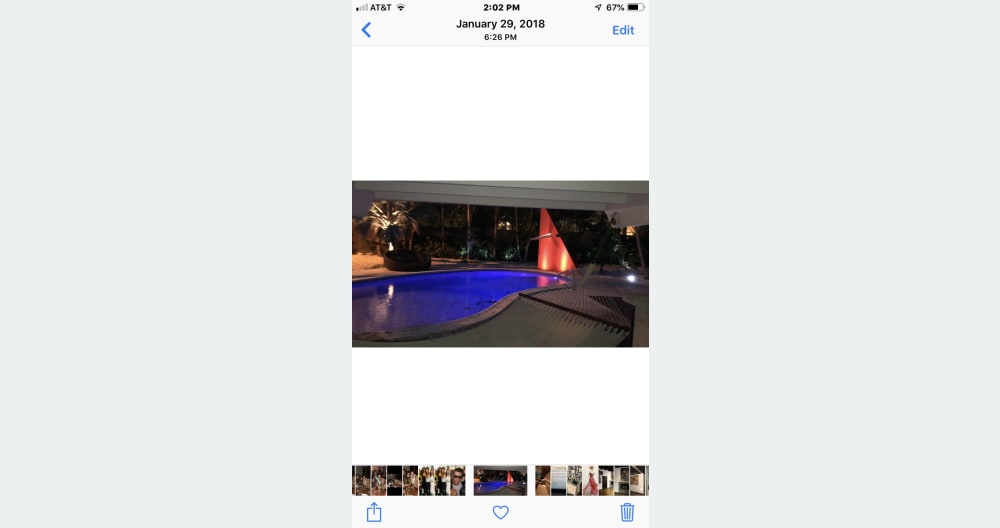Tap the pool photo to hide the toolbars

point(500,264)
